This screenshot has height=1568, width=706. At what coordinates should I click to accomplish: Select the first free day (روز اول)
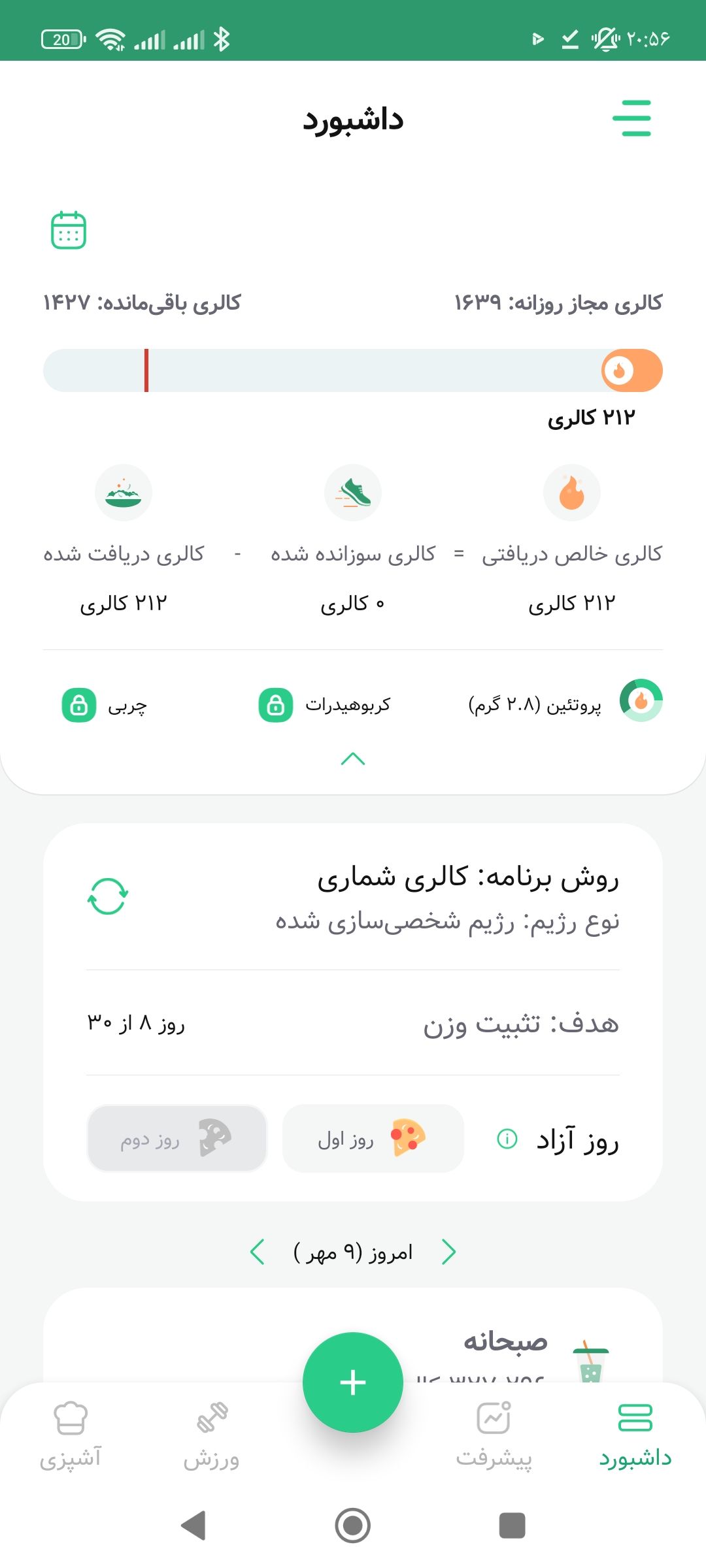pyautogui.click(x=373, y=1139)
